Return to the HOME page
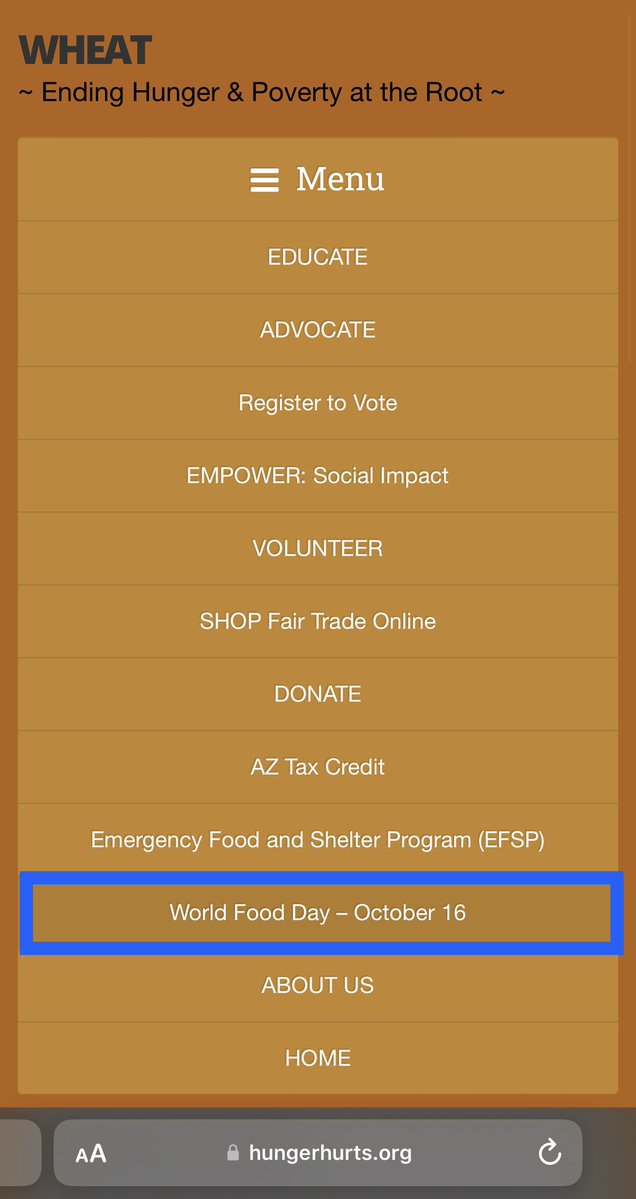636x1199 pixels. point(318,1058)
